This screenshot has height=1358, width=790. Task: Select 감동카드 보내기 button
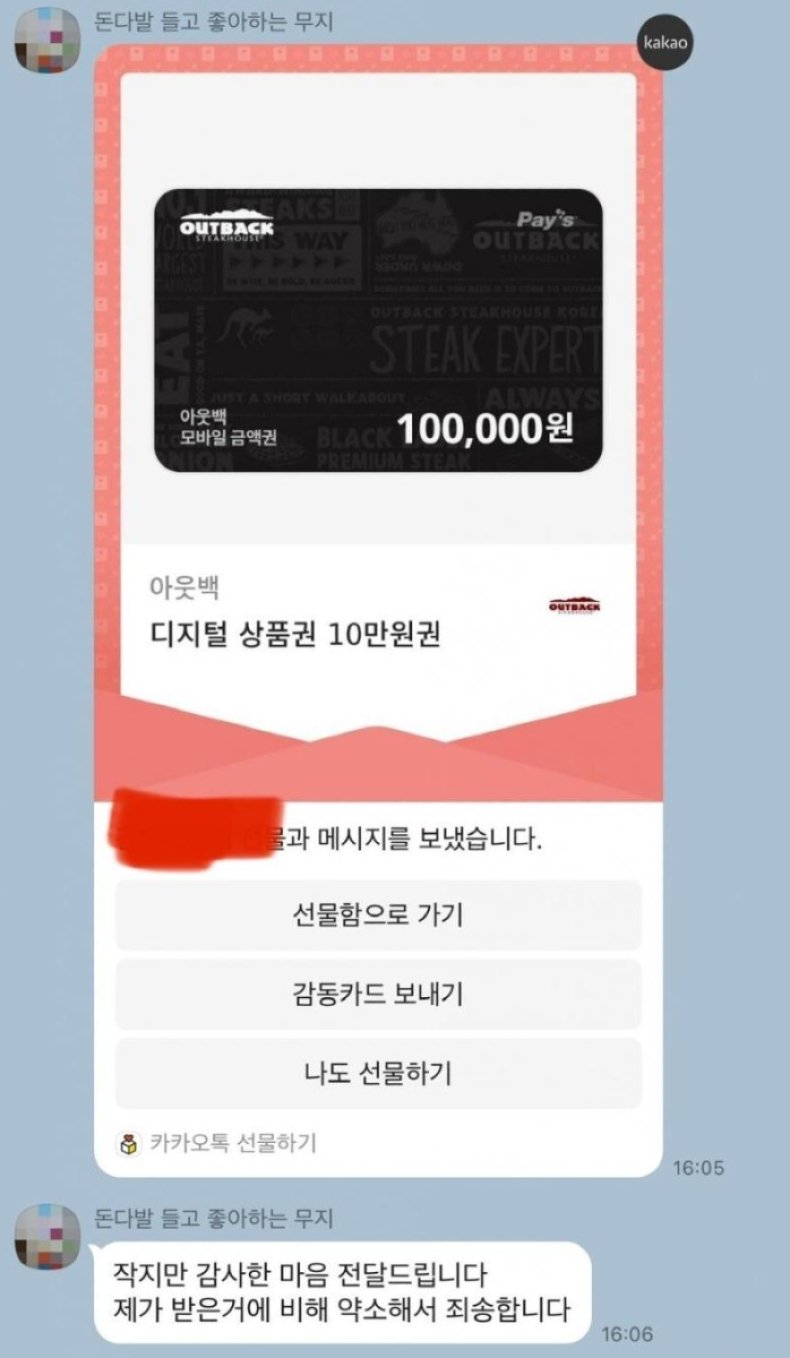[x=378, y=994]
